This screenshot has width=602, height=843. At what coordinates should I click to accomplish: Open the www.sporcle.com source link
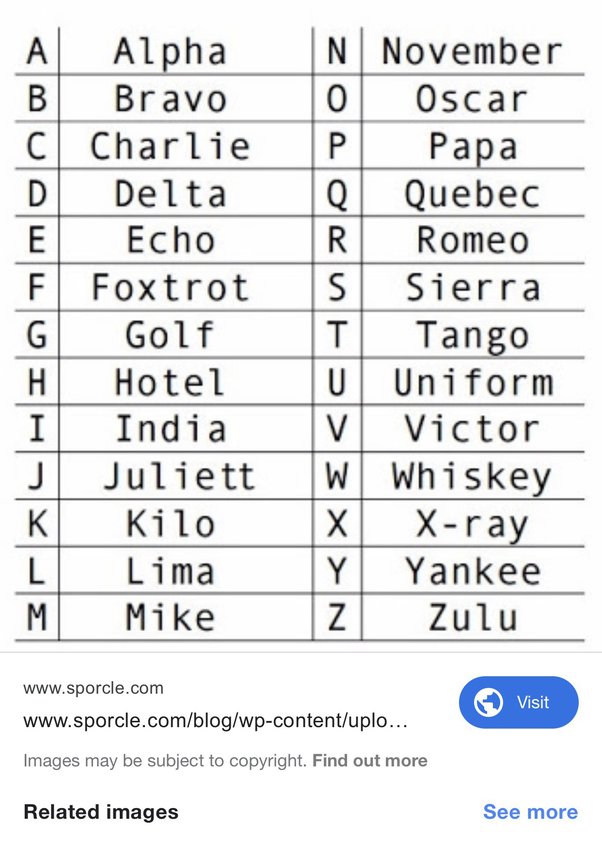[x=93, y=688]
